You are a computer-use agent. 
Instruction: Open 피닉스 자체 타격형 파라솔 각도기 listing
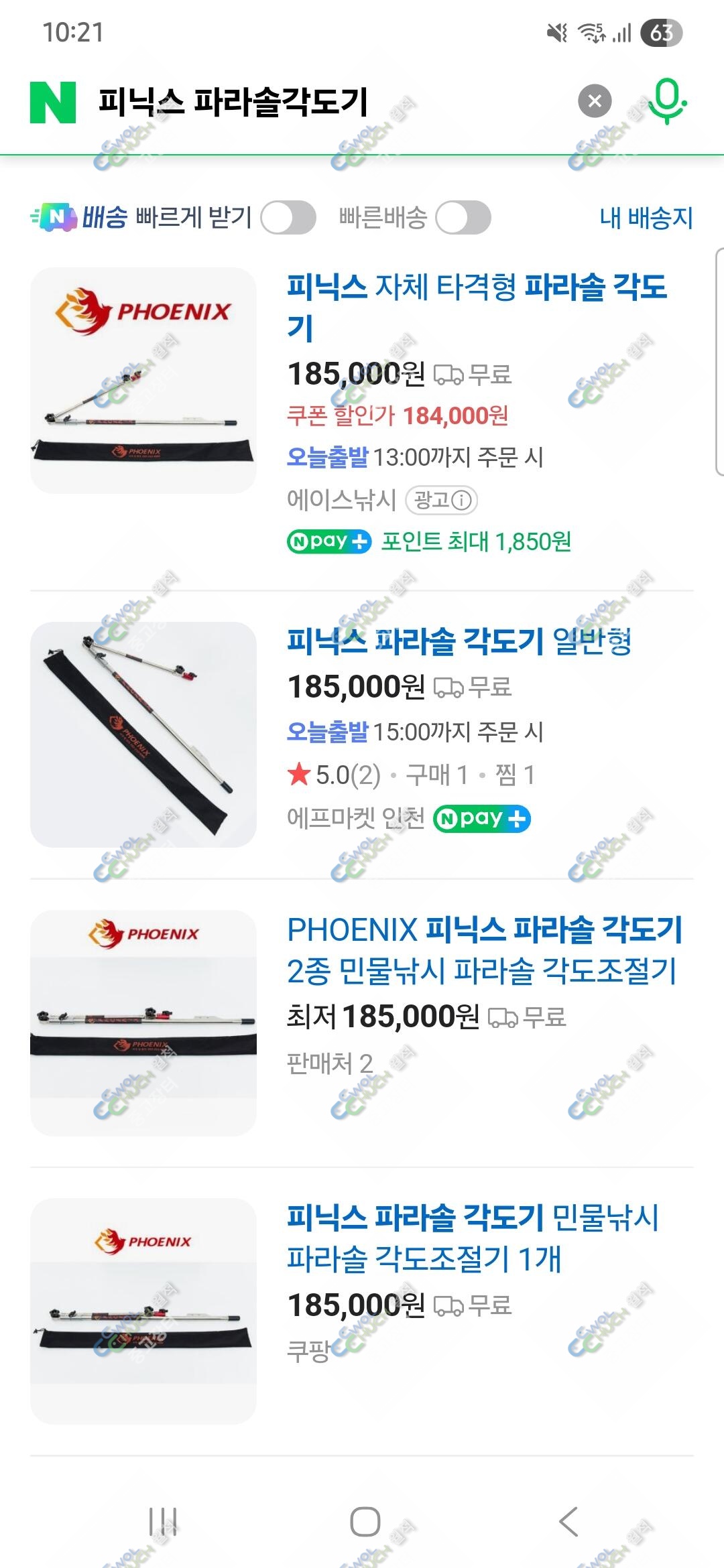tap(477, 308)
